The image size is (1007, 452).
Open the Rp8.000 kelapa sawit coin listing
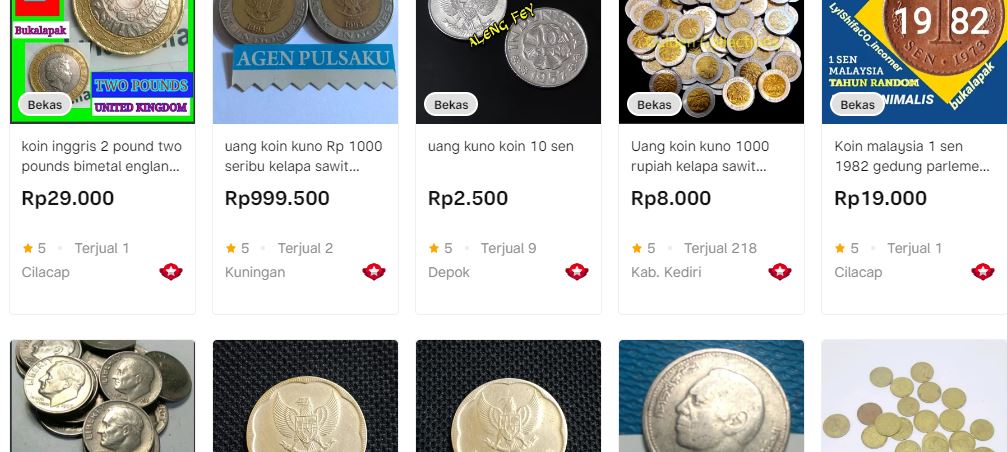point(700,156)
